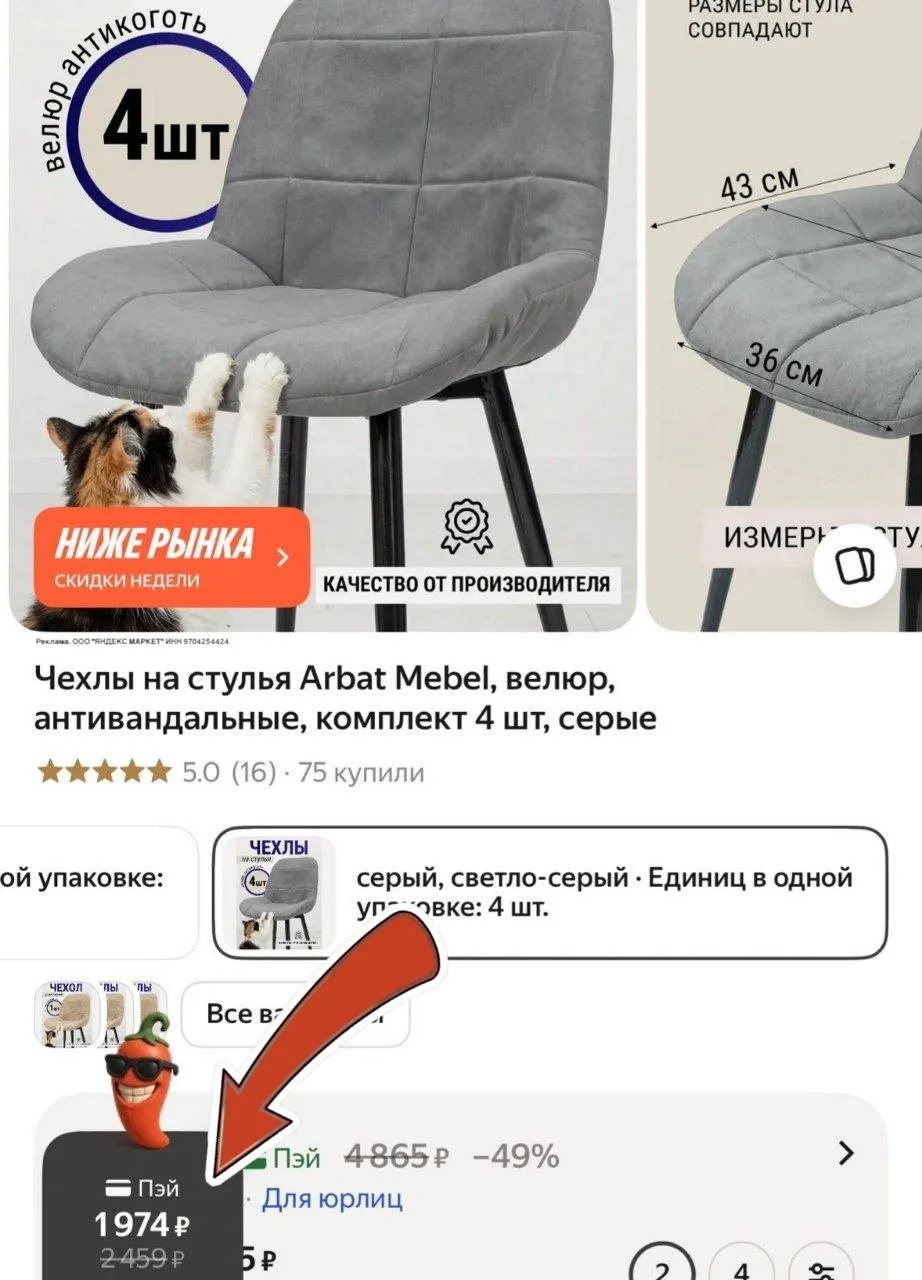Screen dimensions: 922x1280
Task: Open the "Все варианты" button
Action: point(296,1014)
